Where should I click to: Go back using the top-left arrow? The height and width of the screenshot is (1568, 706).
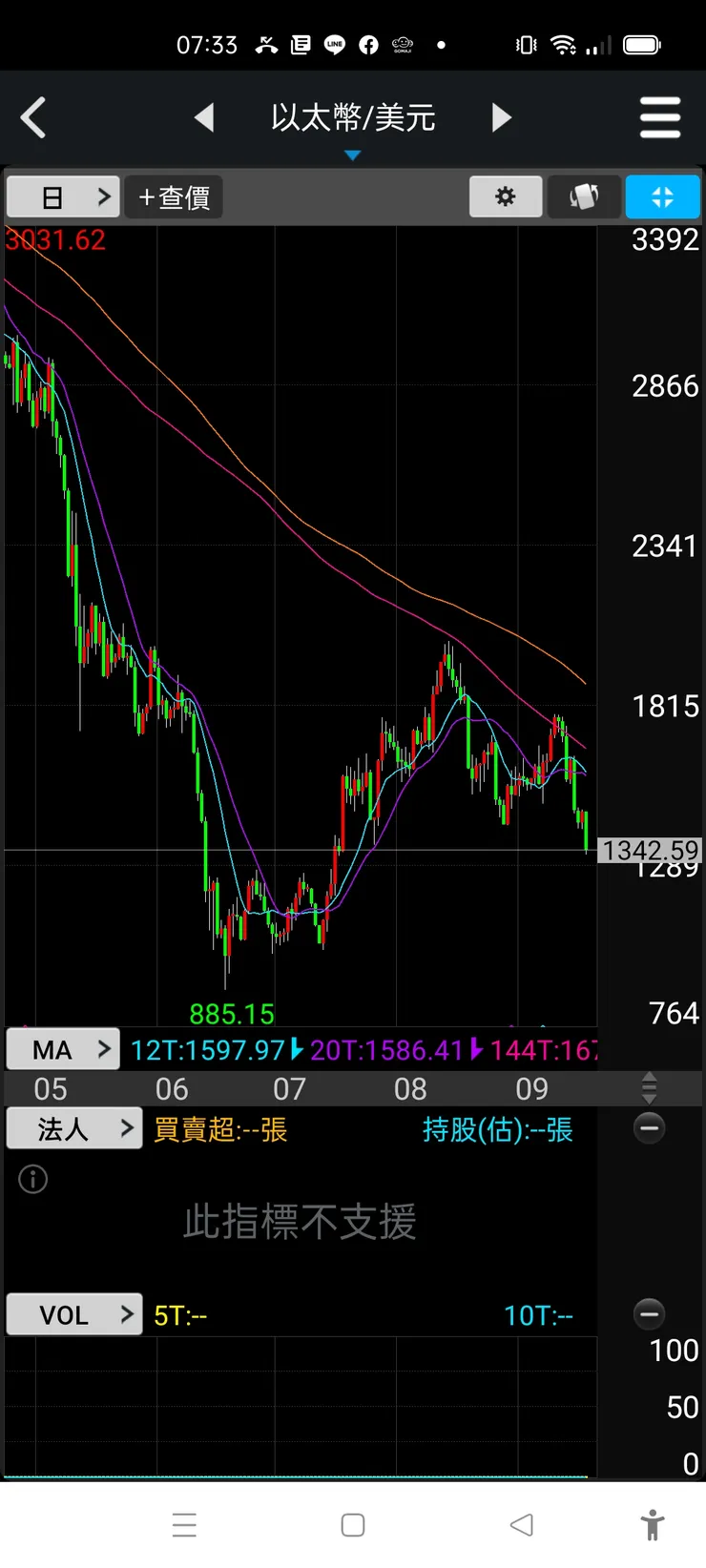point(33,118)
